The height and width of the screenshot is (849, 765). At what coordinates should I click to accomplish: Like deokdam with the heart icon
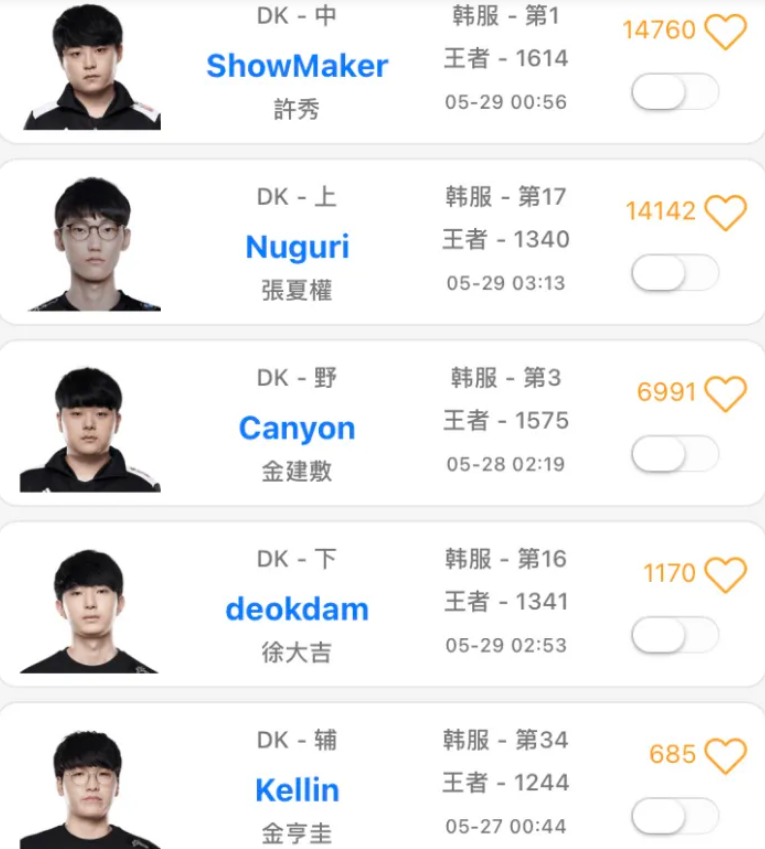click(x=726, y=574)
